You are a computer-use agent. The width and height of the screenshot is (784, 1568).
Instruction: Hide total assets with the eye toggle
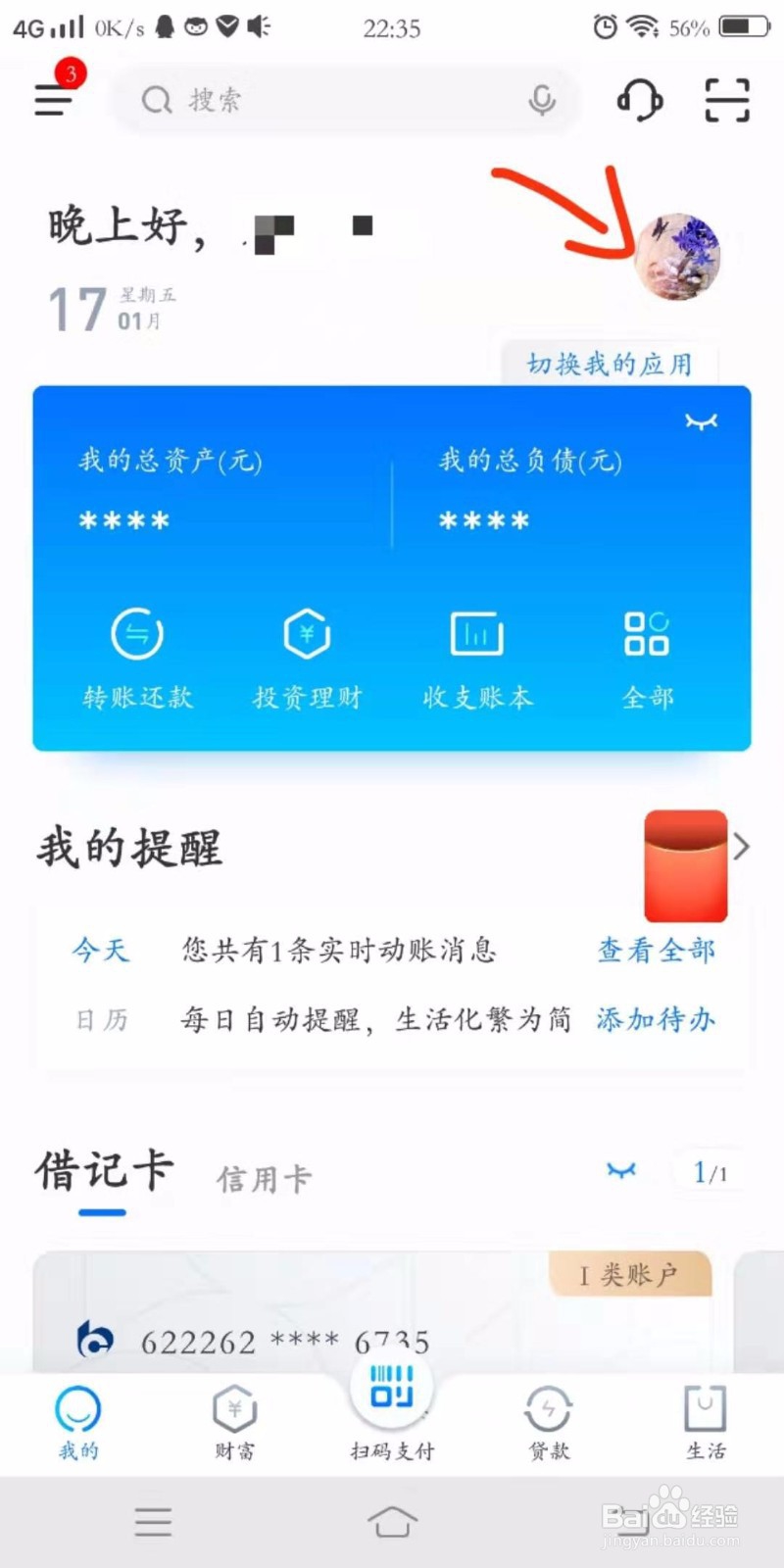coord(702,421)
